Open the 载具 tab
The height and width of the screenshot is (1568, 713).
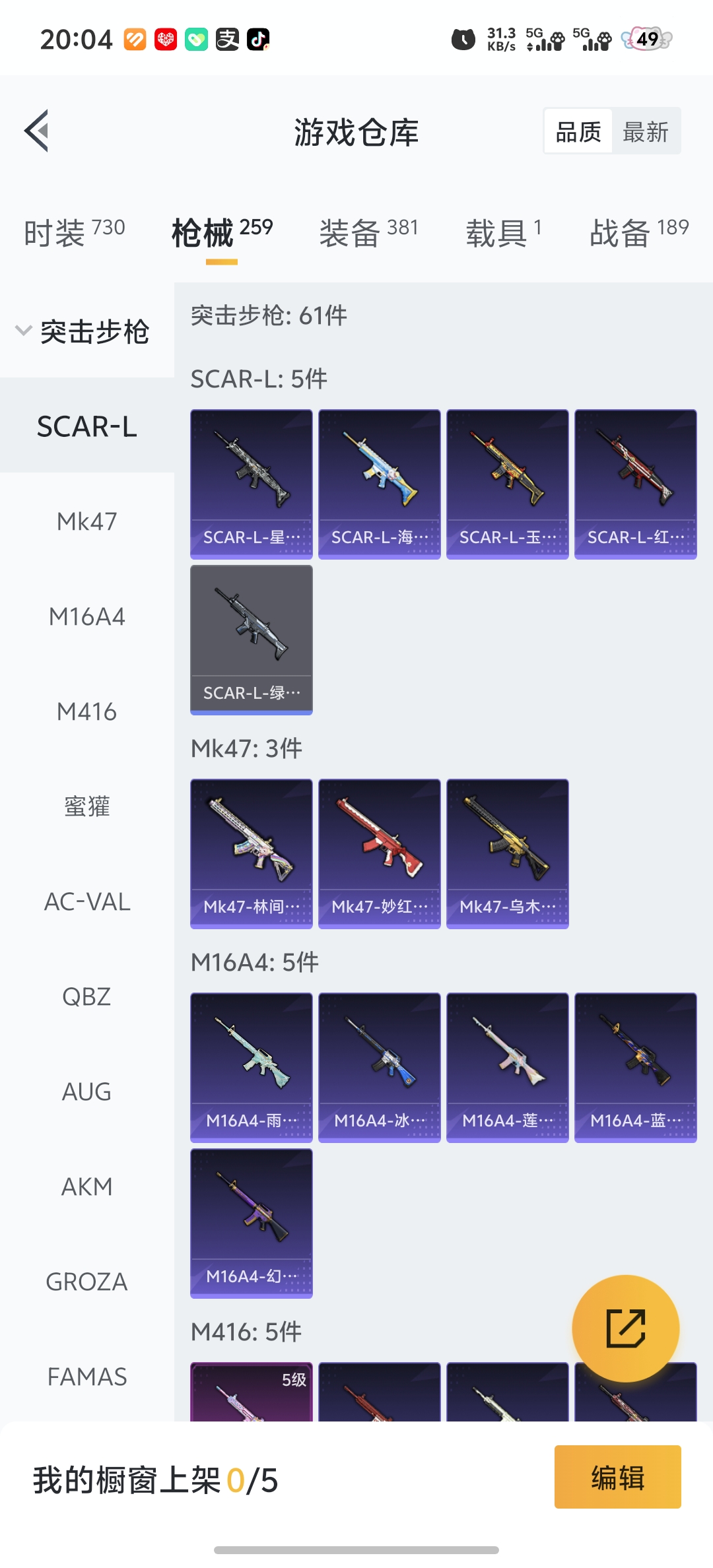click(x=504, y=232)
